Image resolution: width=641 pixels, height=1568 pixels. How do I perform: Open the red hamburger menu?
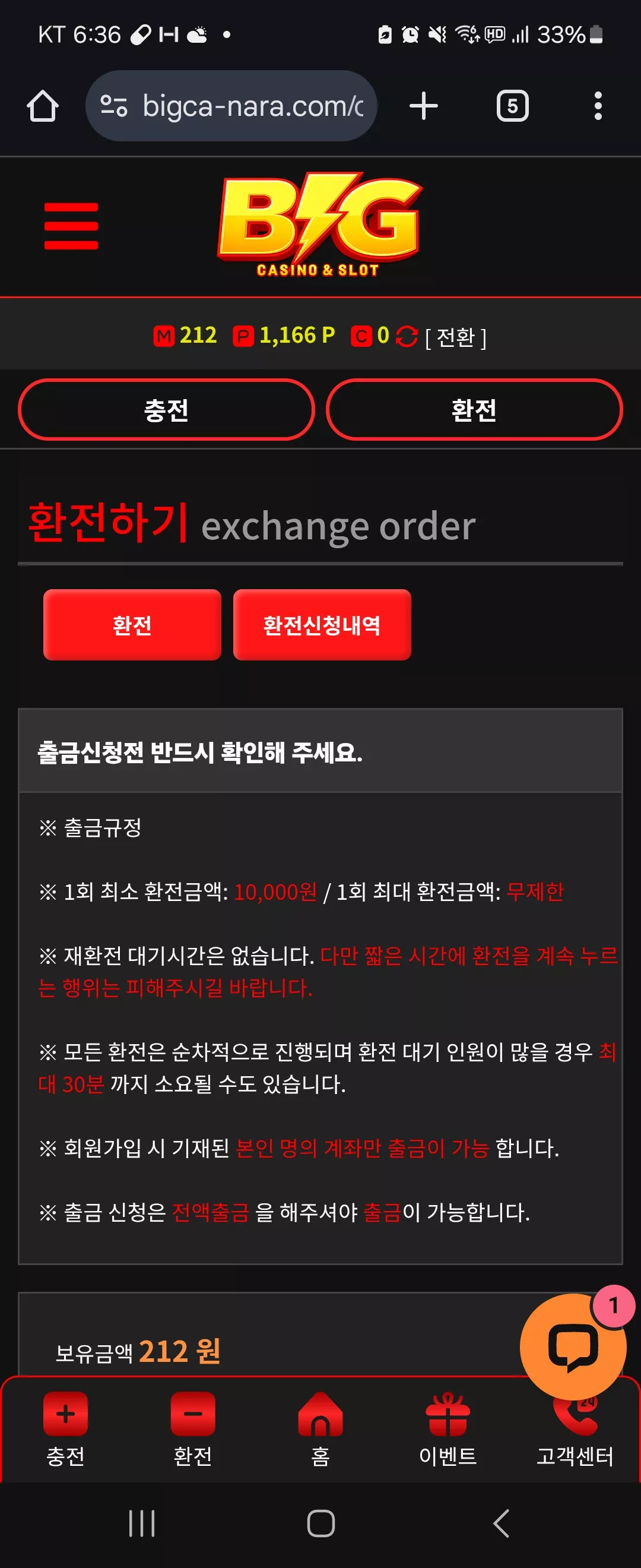71,226
